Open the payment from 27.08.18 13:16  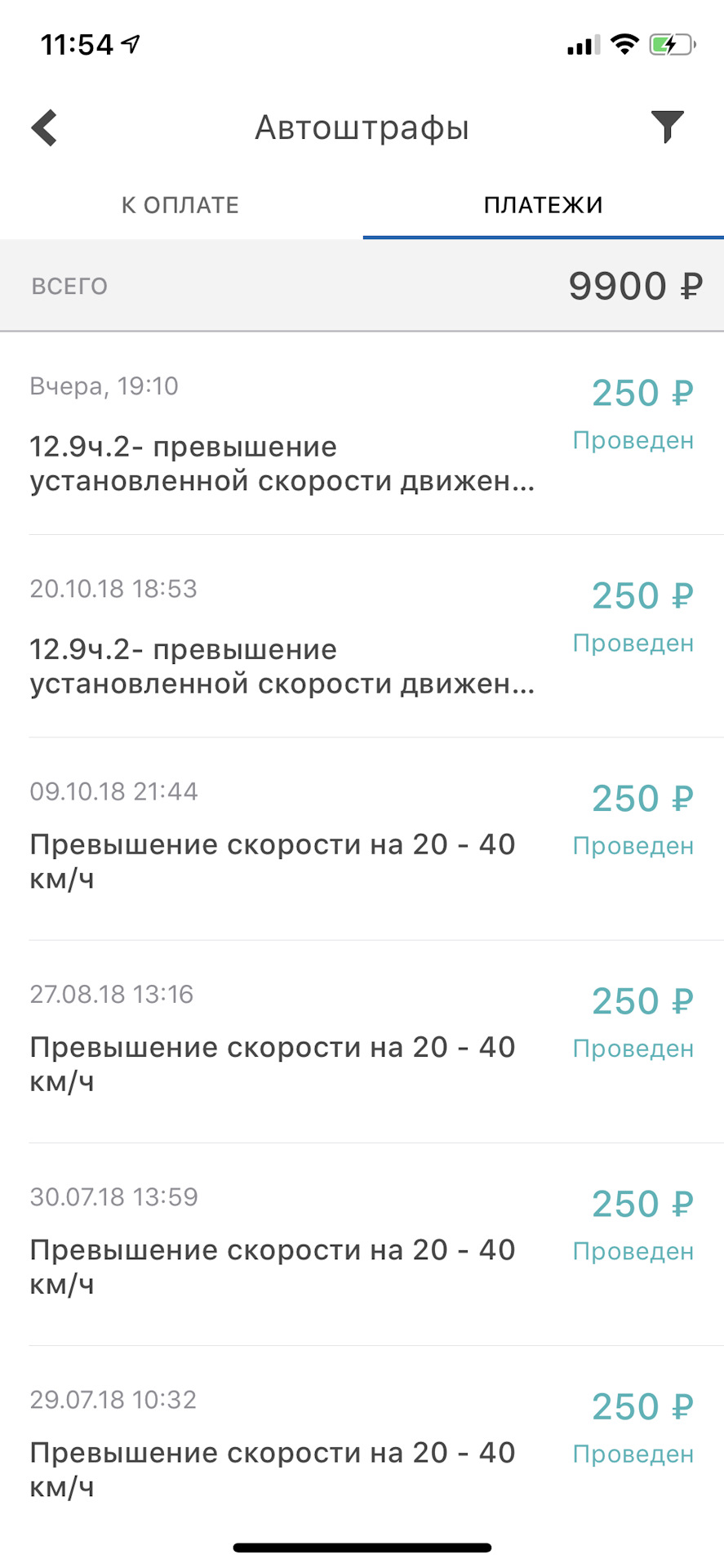tap(362, 1042)
